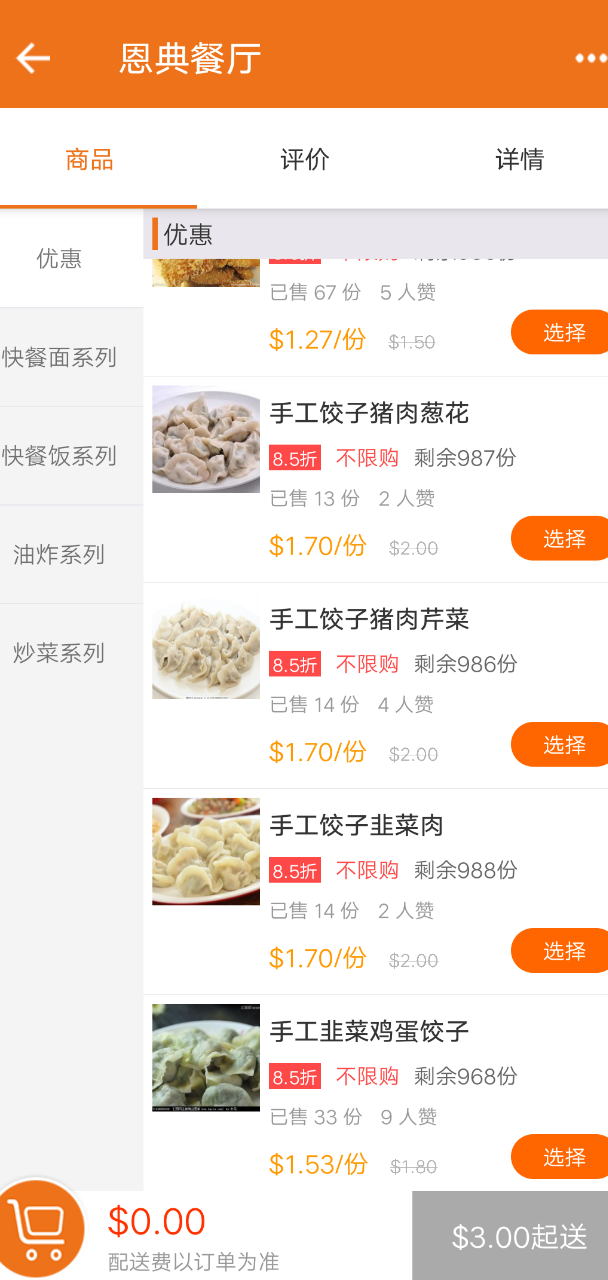608x1280 pixels.
Task: Open the 快餐面系列 category
Action: 60,357
